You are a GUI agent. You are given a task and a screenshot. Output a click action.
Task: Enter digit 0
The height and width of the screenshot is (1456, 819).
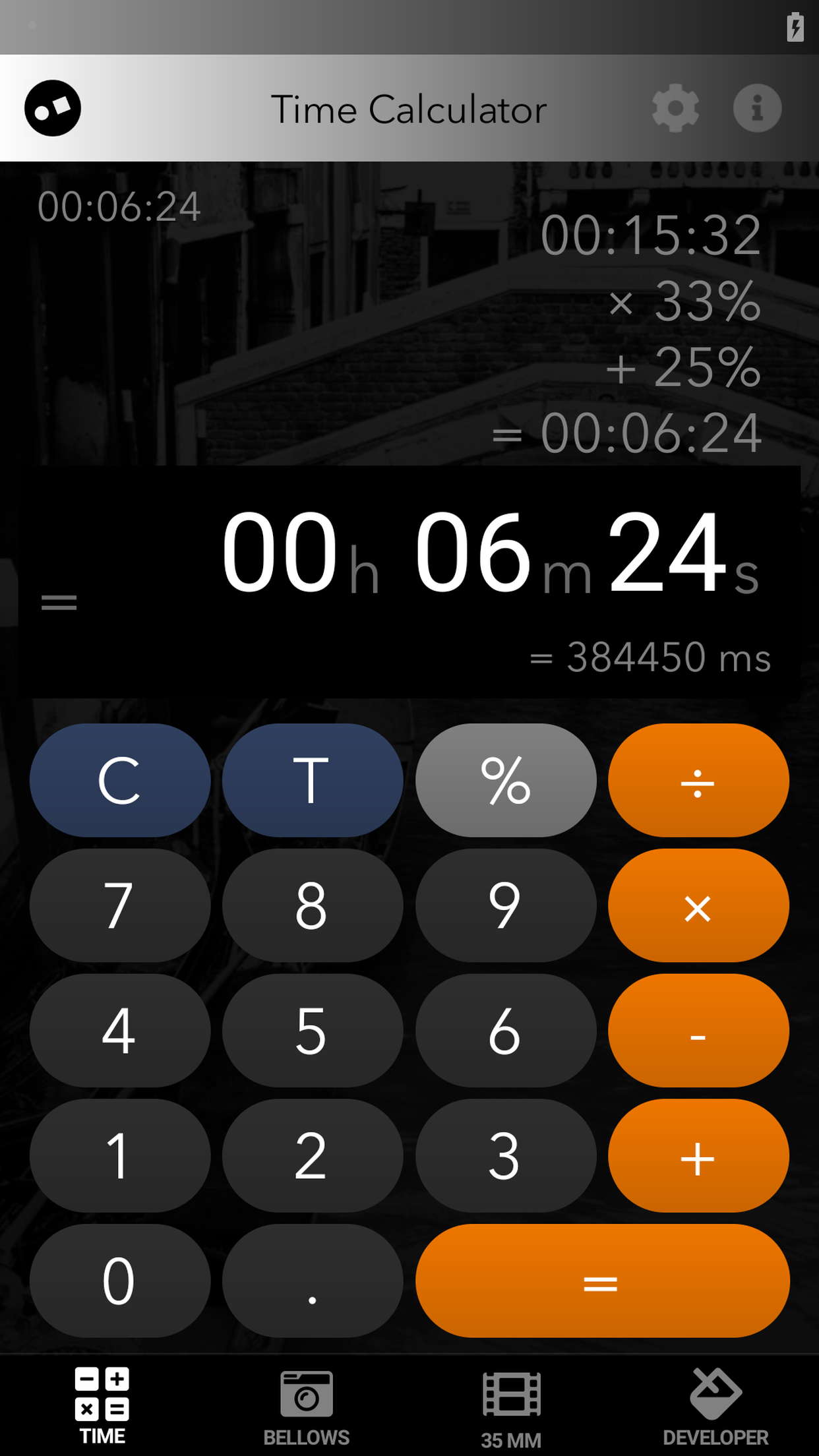pos(120,1281)
